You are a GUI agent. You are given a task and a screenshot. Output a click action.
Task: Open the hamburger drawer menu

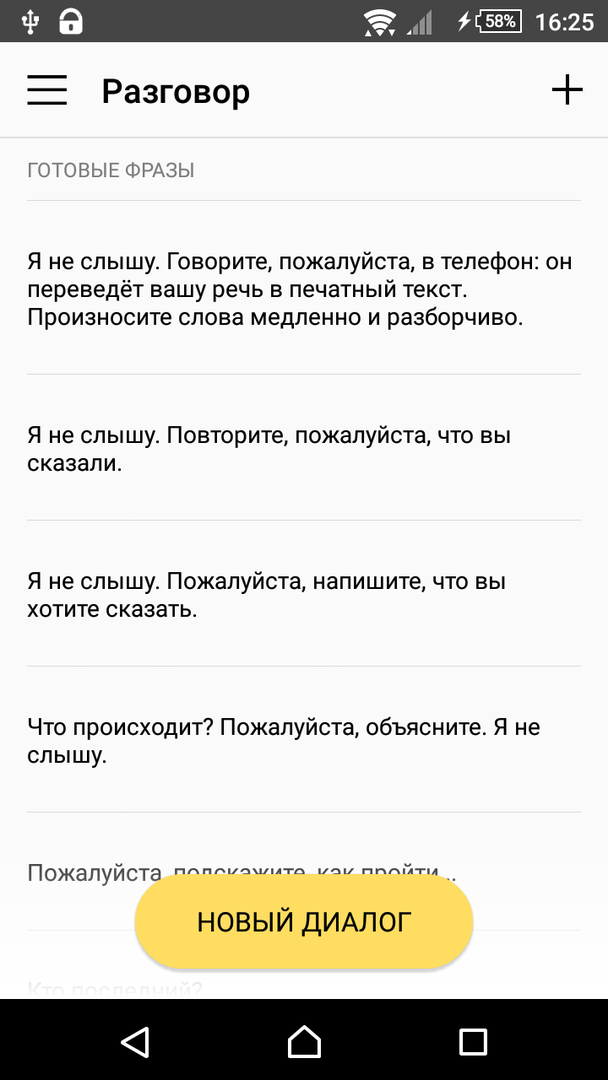point(47,91)
